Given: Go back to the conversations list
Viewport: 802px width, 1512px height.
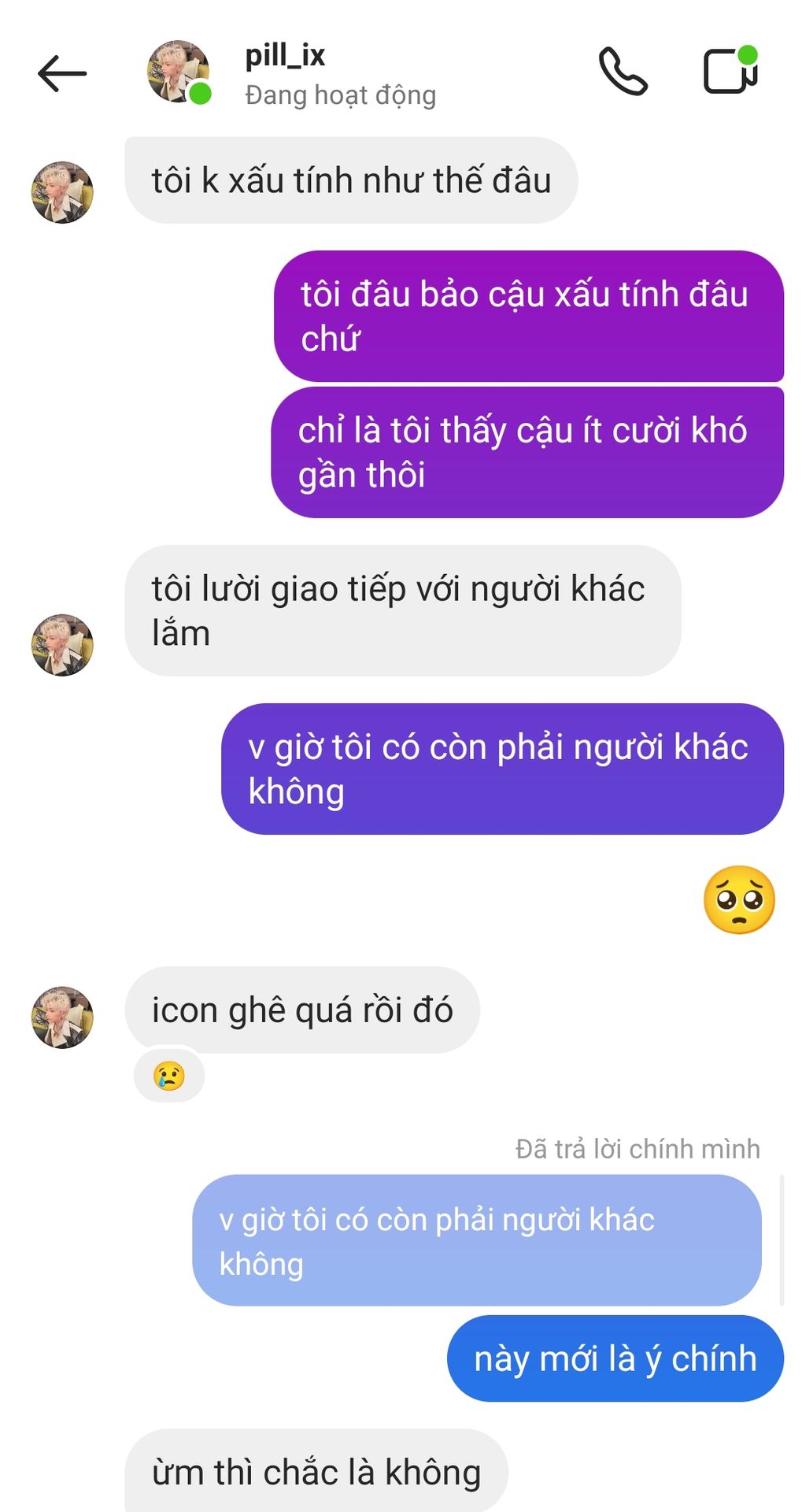Looking at the screenshot, I should point(62,74).
